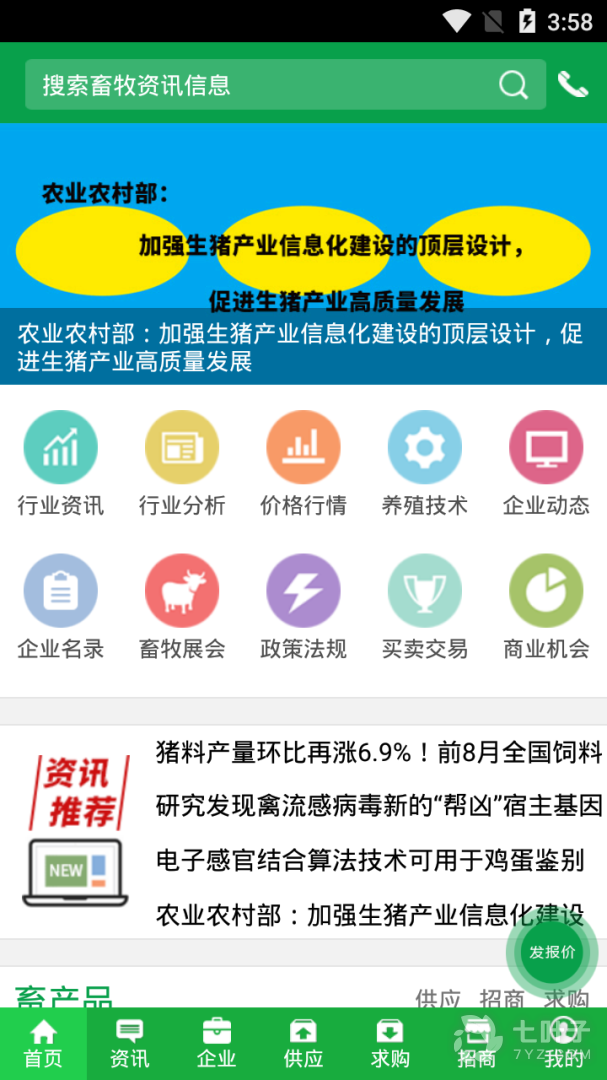Switch to the 企业 tab
Image resolution: width=607 pixels, height=1080 pixels.
tap(216, 1044)
